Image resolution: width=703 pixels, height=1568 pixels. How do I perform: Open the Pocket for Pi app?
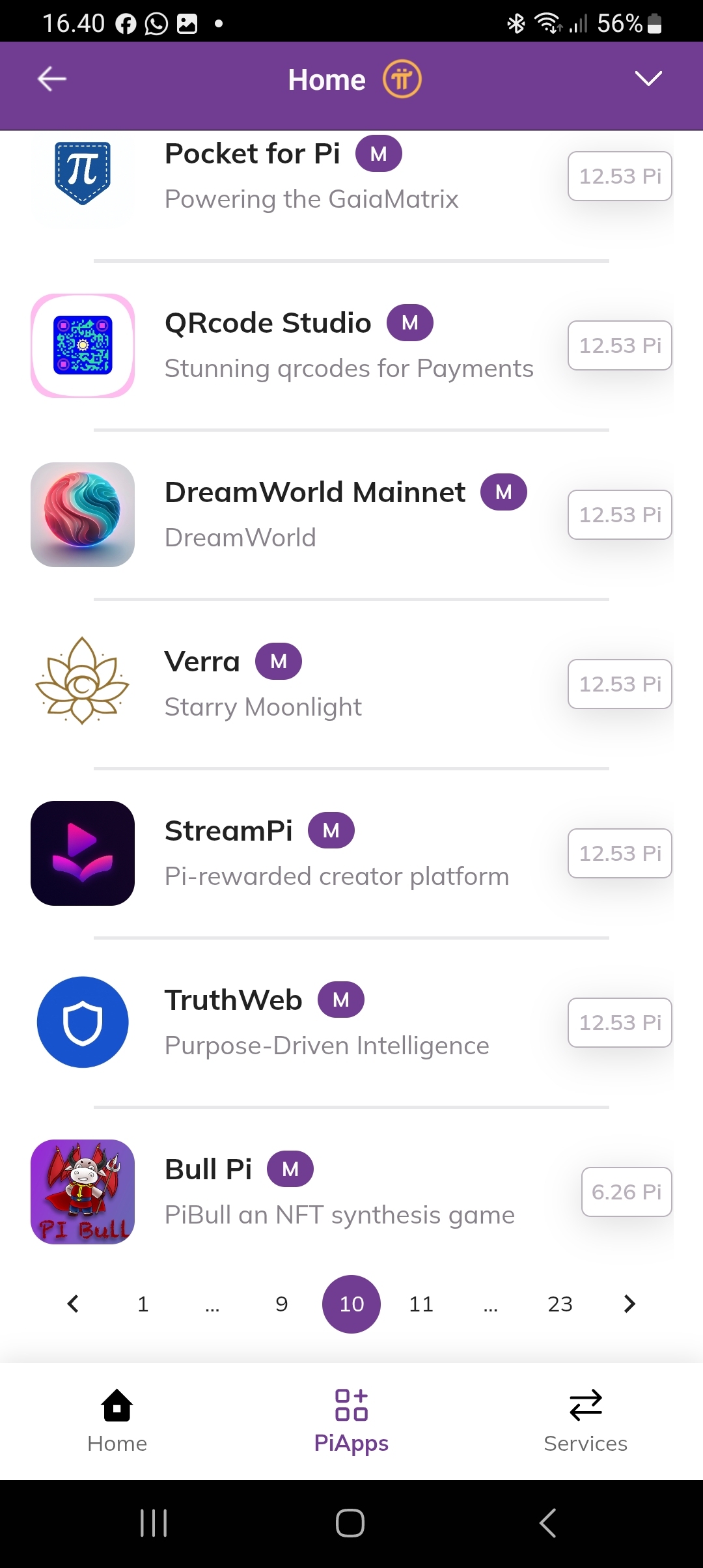pos(252,155)
